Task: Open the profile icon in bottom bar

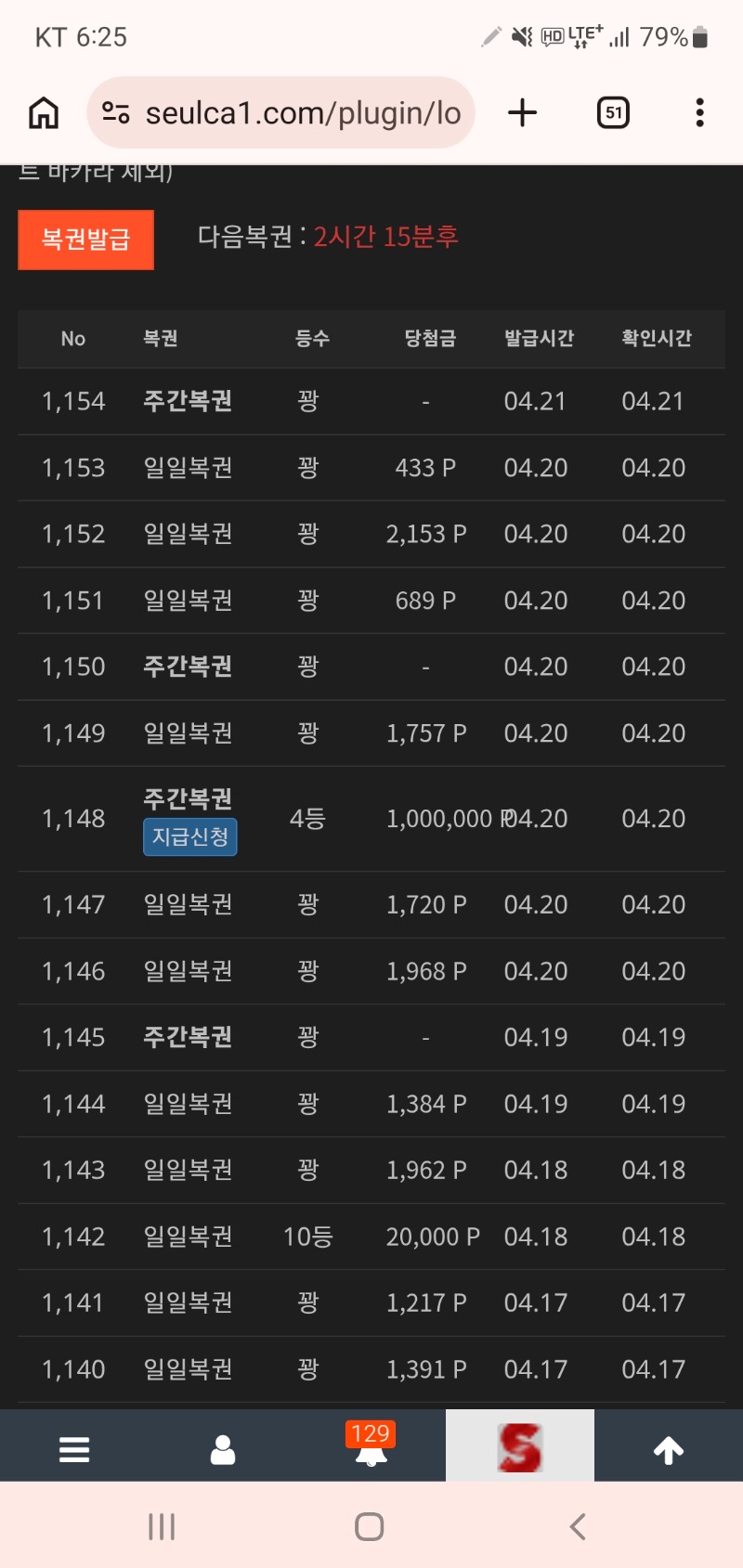Action: [x=223, y=1448]
